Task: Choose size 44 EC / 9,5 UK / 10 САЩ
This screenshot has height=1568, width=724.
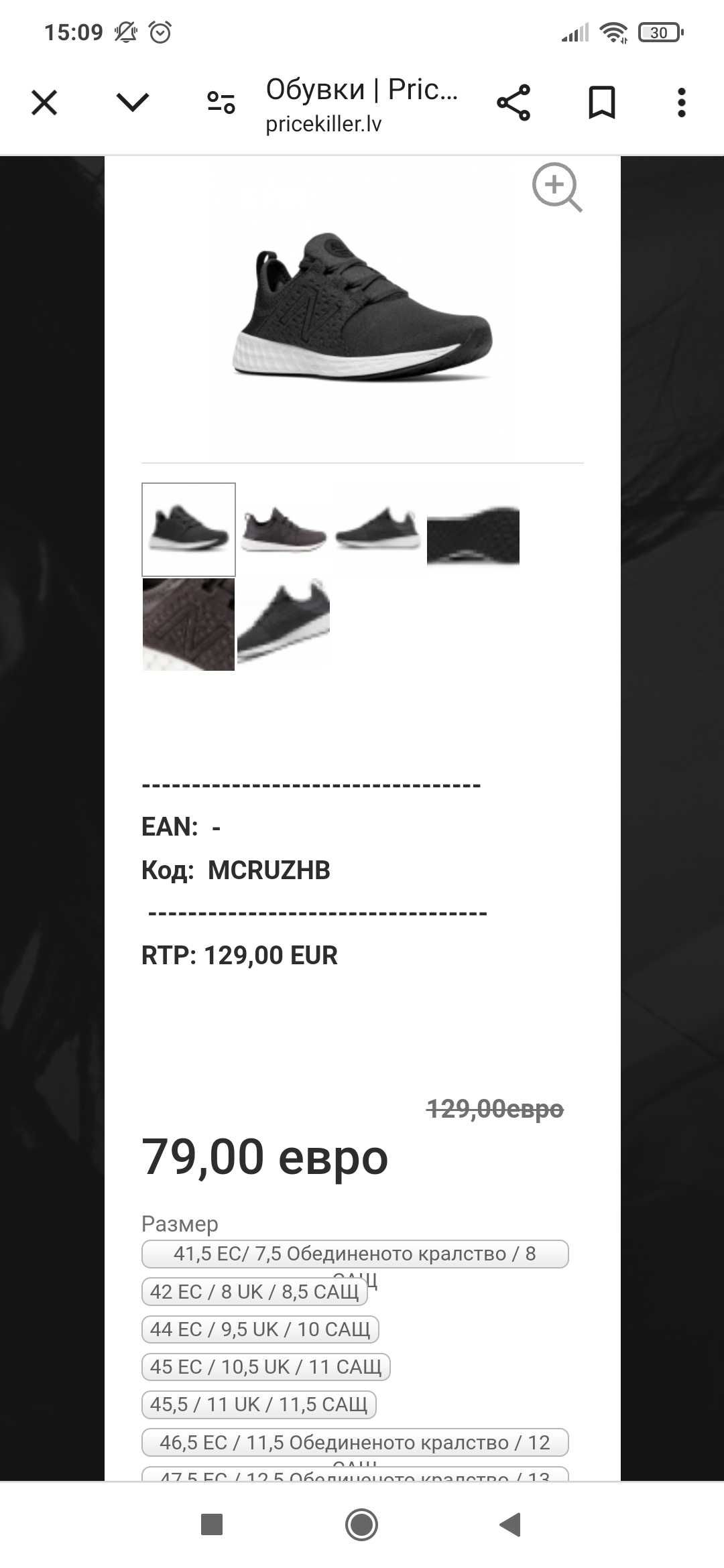Action: point(260,1329)
